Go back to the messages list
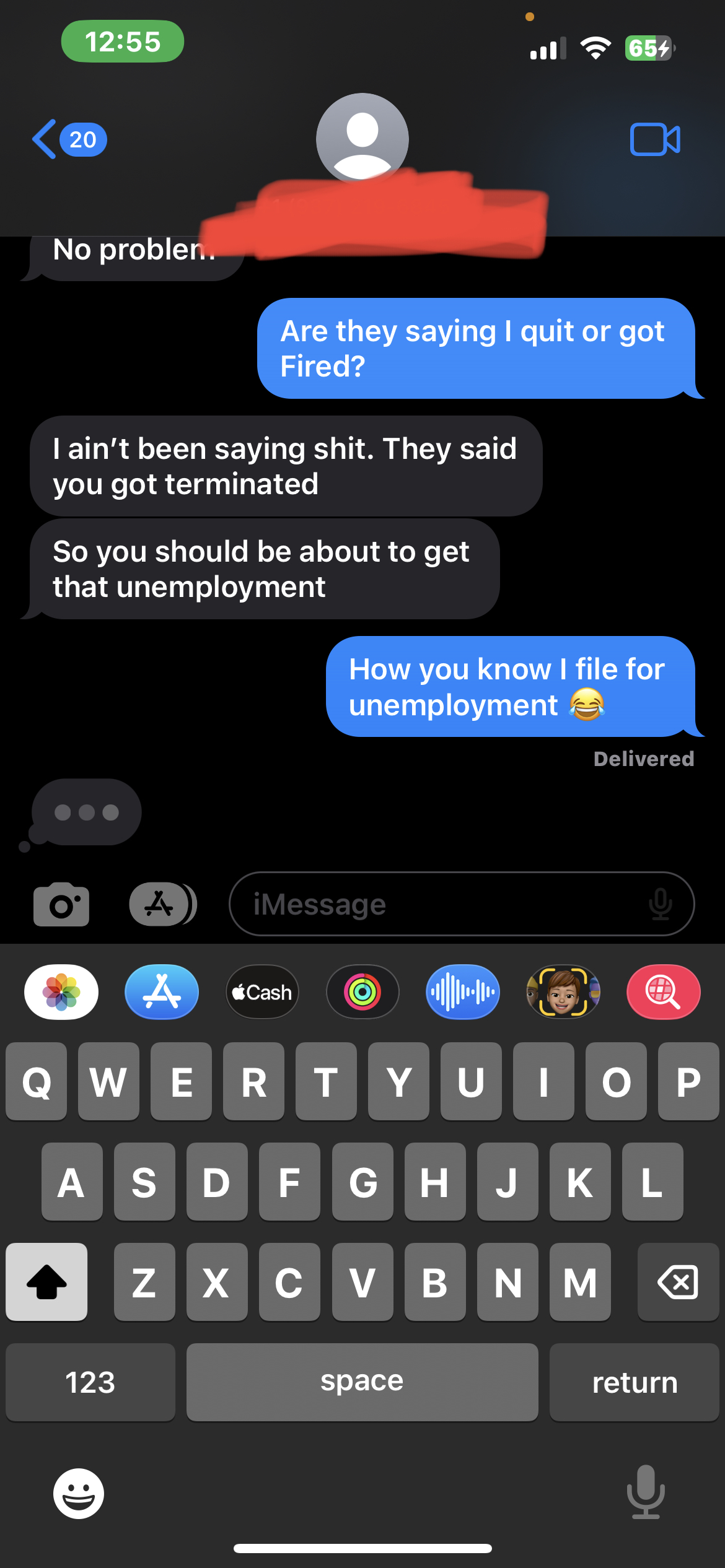The height and width of the screenshot is (1568, 725). pyautogui.click(x=67, y=139)
